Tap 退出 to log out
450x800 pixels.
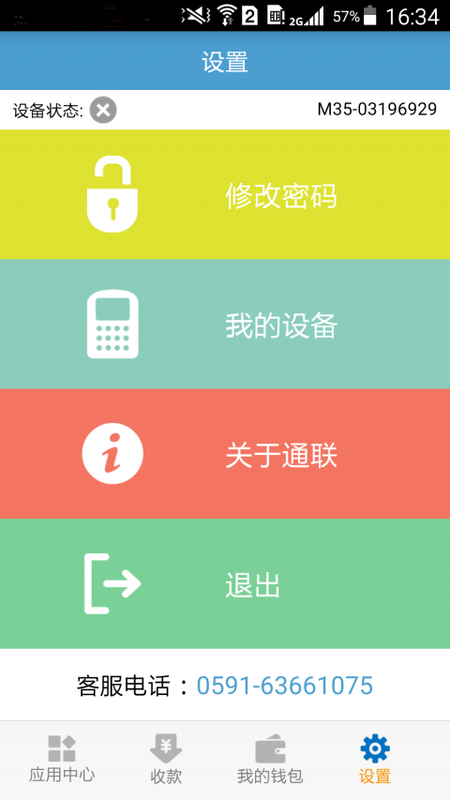[x=225, y=584]
